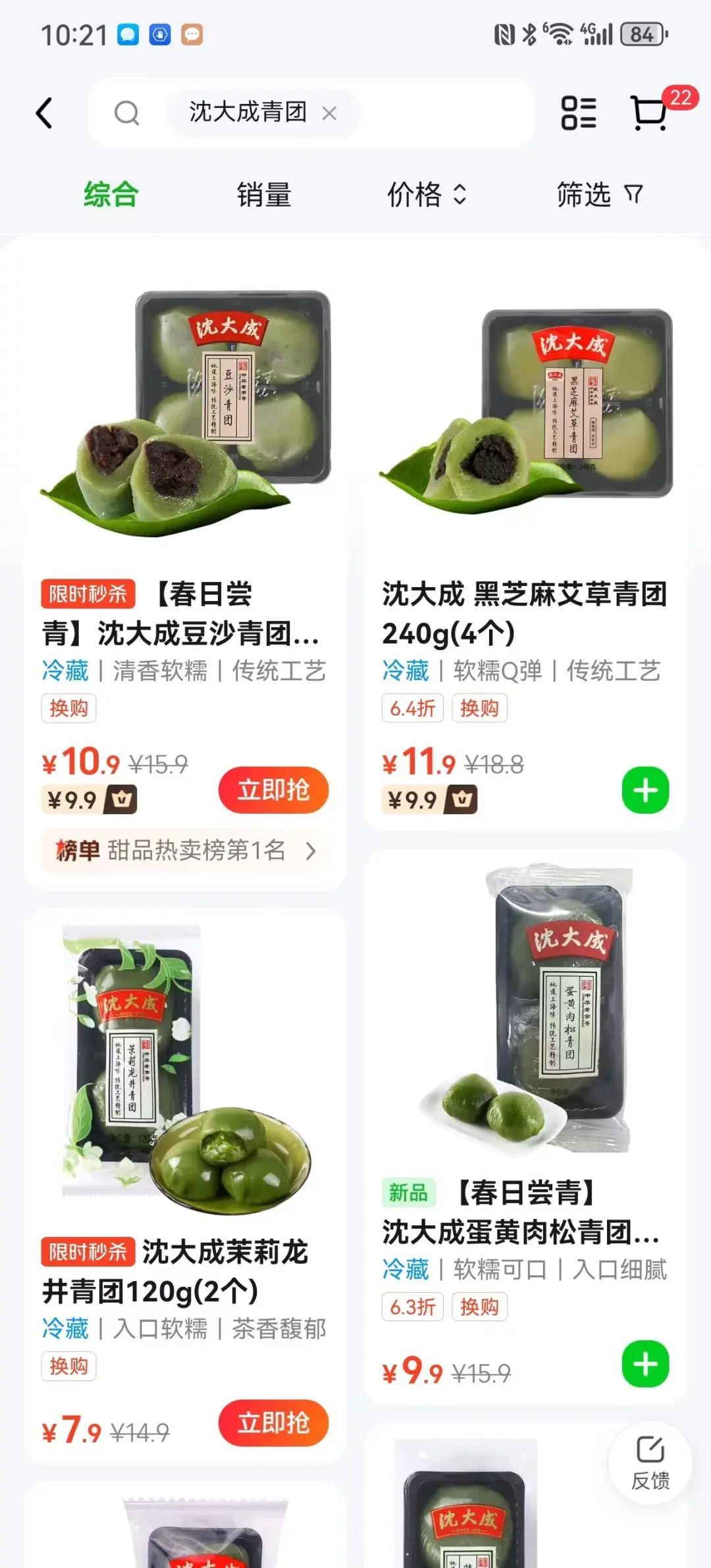Open the 筛选 filter panel
The image size is (711, 1568).
[598, 196]
